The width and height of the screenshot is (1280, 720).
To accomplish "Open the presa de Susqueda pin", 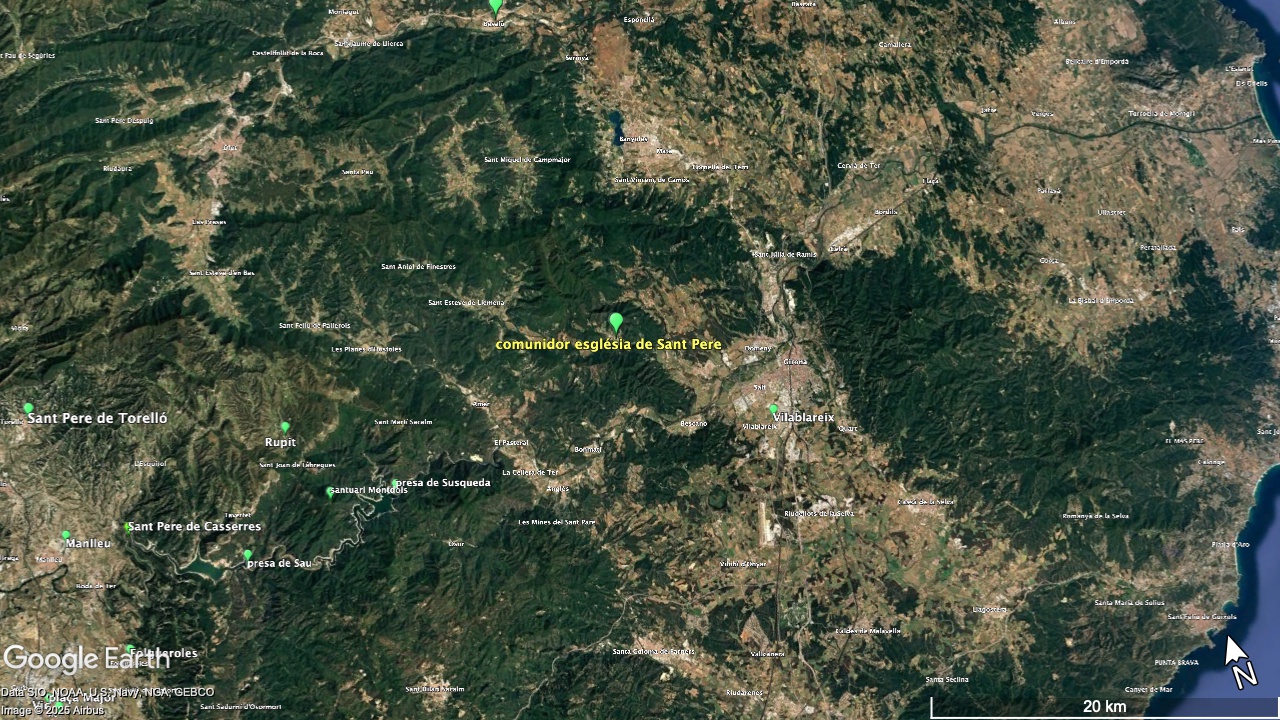I will 395,484.
